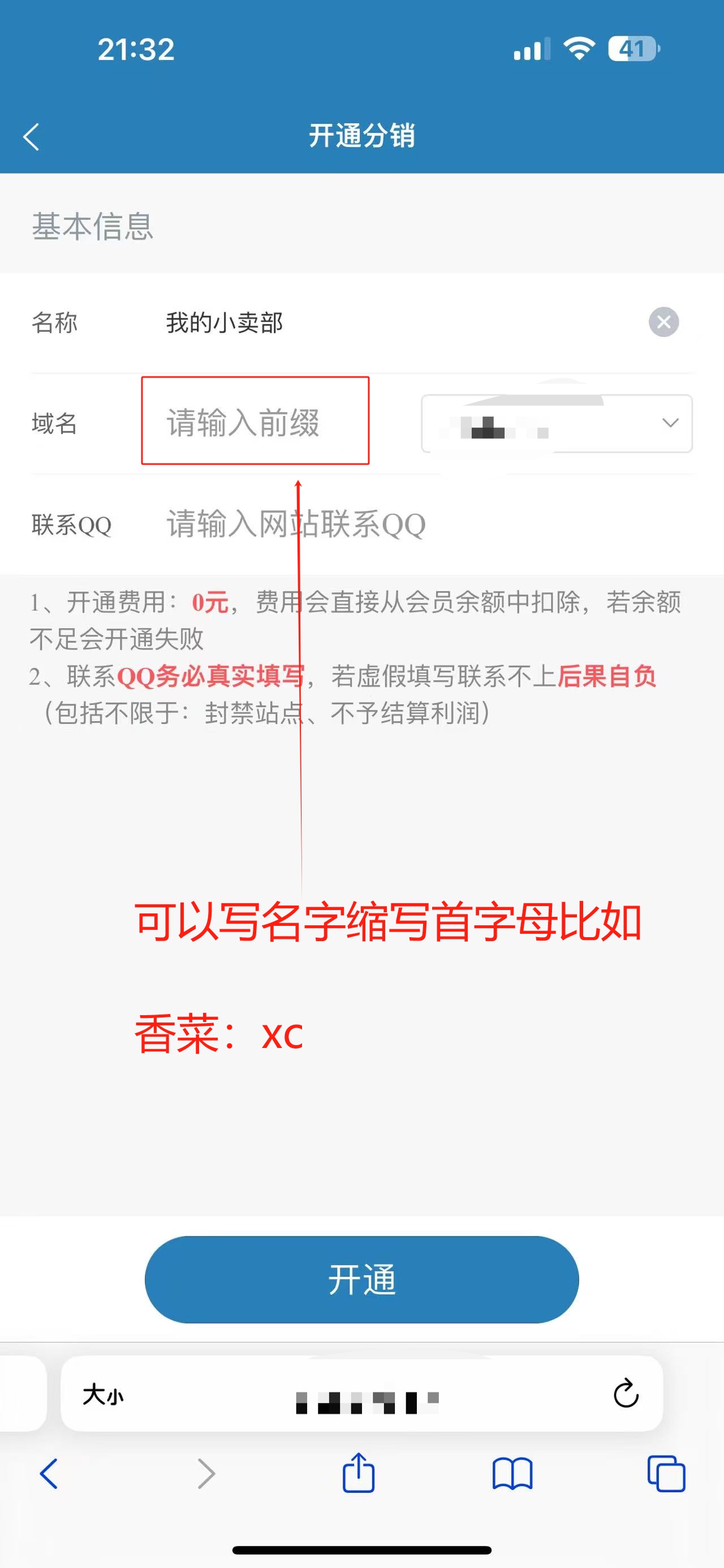Open Safari bookmarks

point(512,1474)
